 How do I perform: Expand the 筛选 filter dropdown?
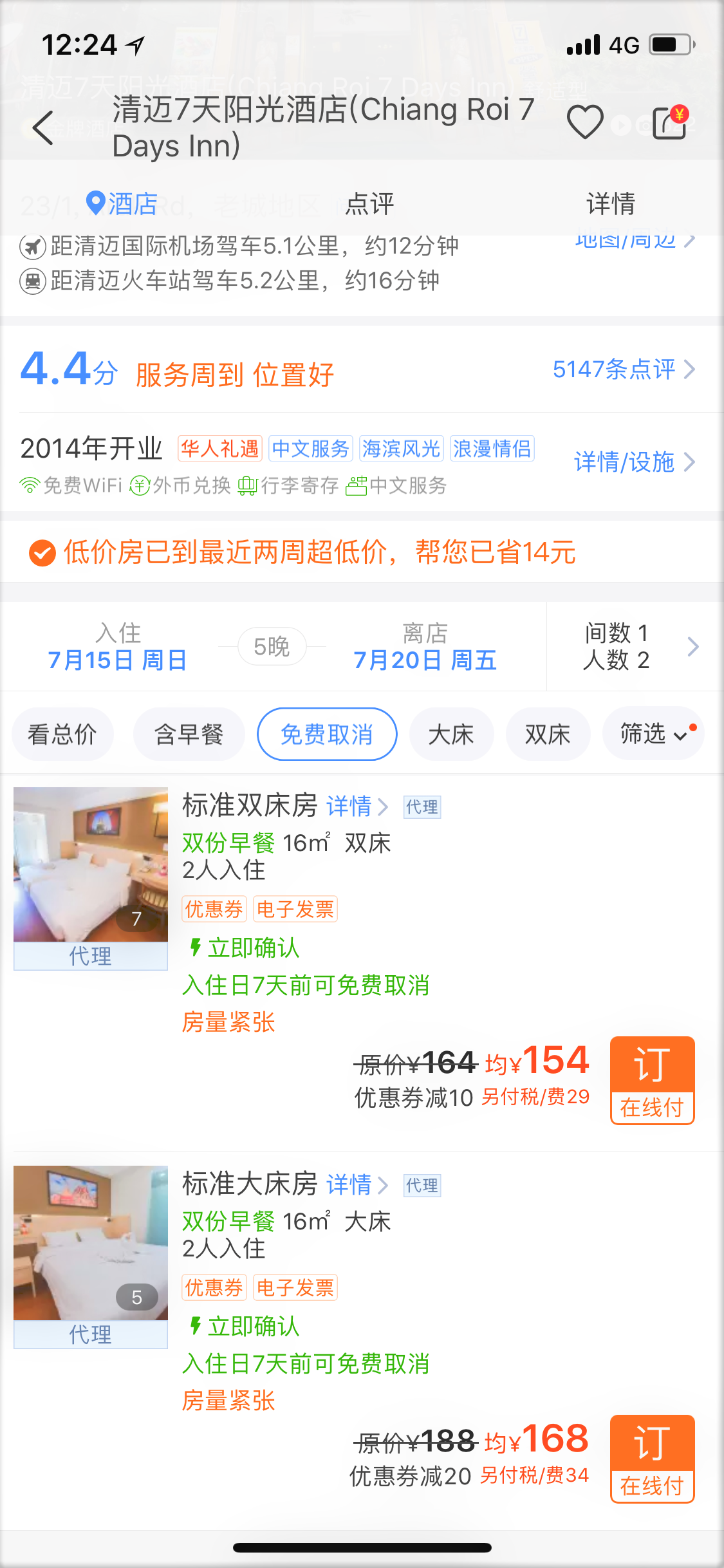(x=653, y=734)
